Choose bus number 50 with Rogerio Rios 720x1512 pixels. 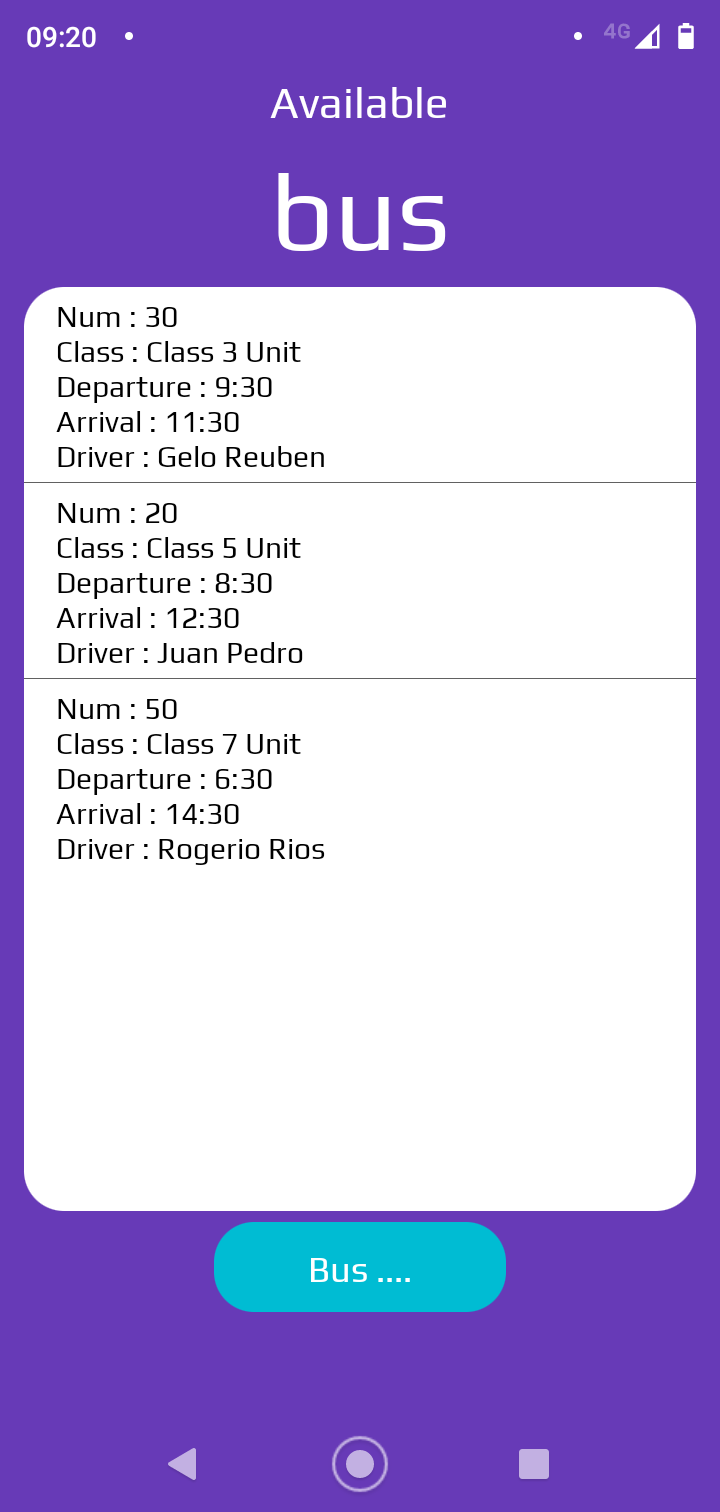pyautogui.click(x=360, y=778)
